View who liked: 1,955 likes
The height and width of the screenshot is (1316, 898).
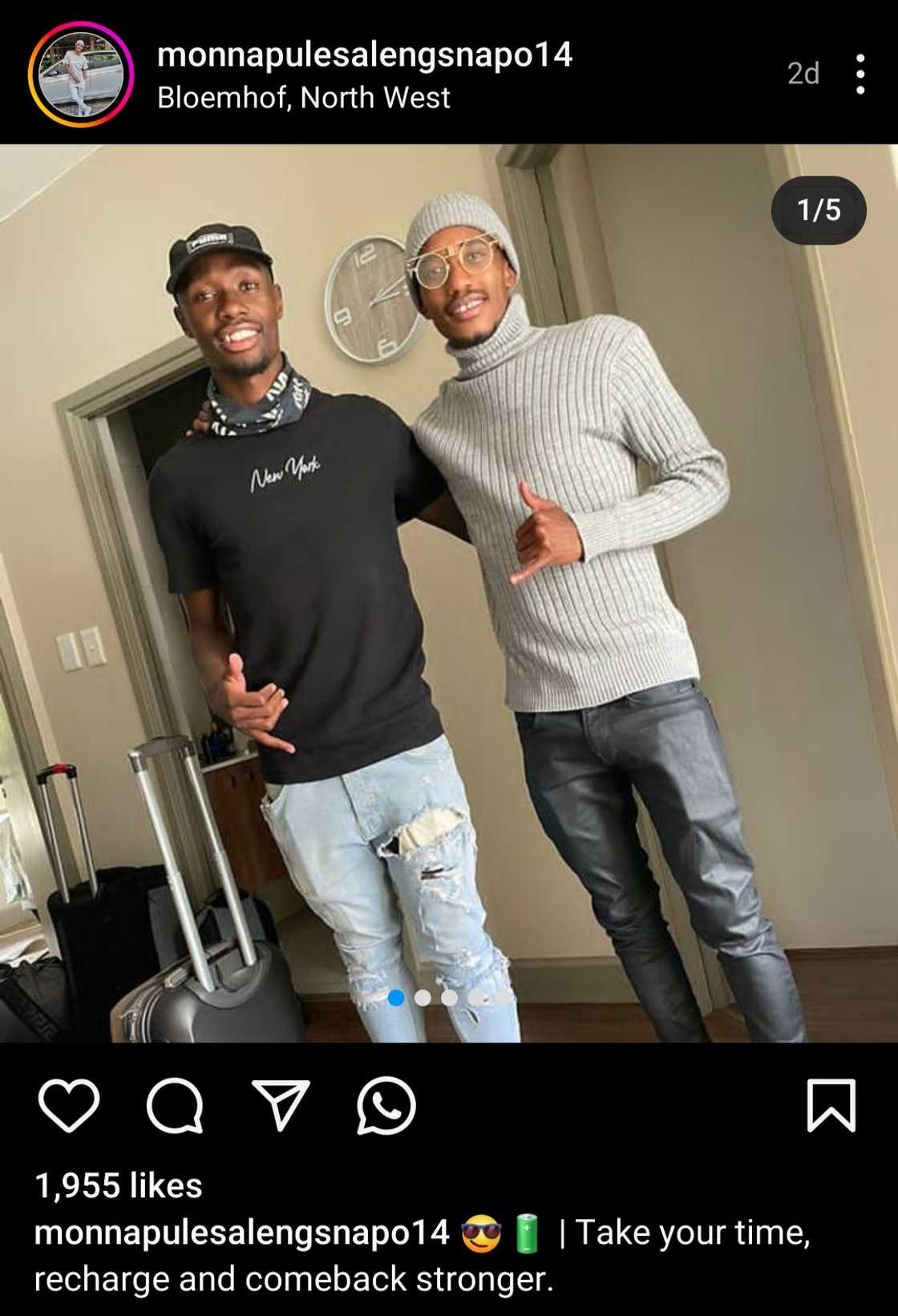point(119,1185)
